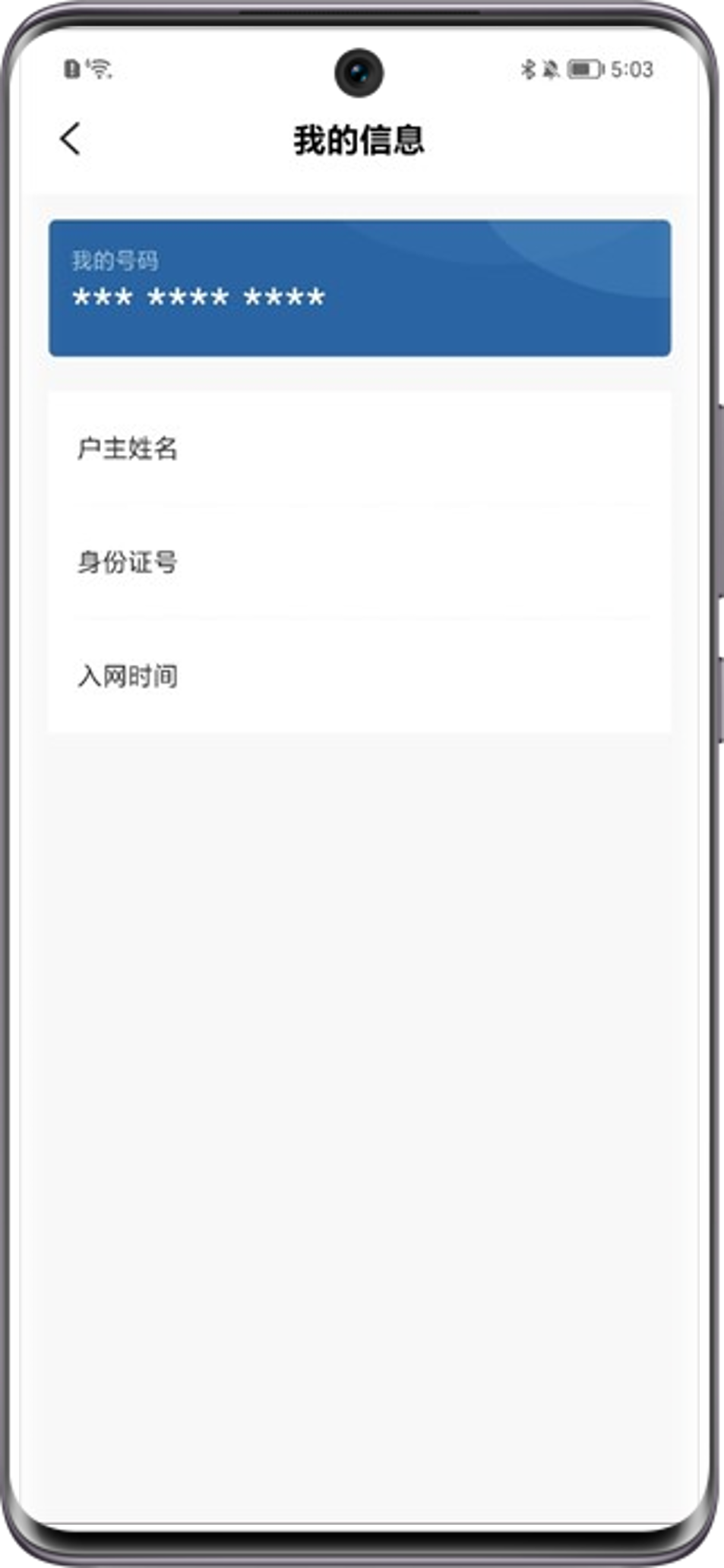Tap the clock showing 5:03

[633, 68]
